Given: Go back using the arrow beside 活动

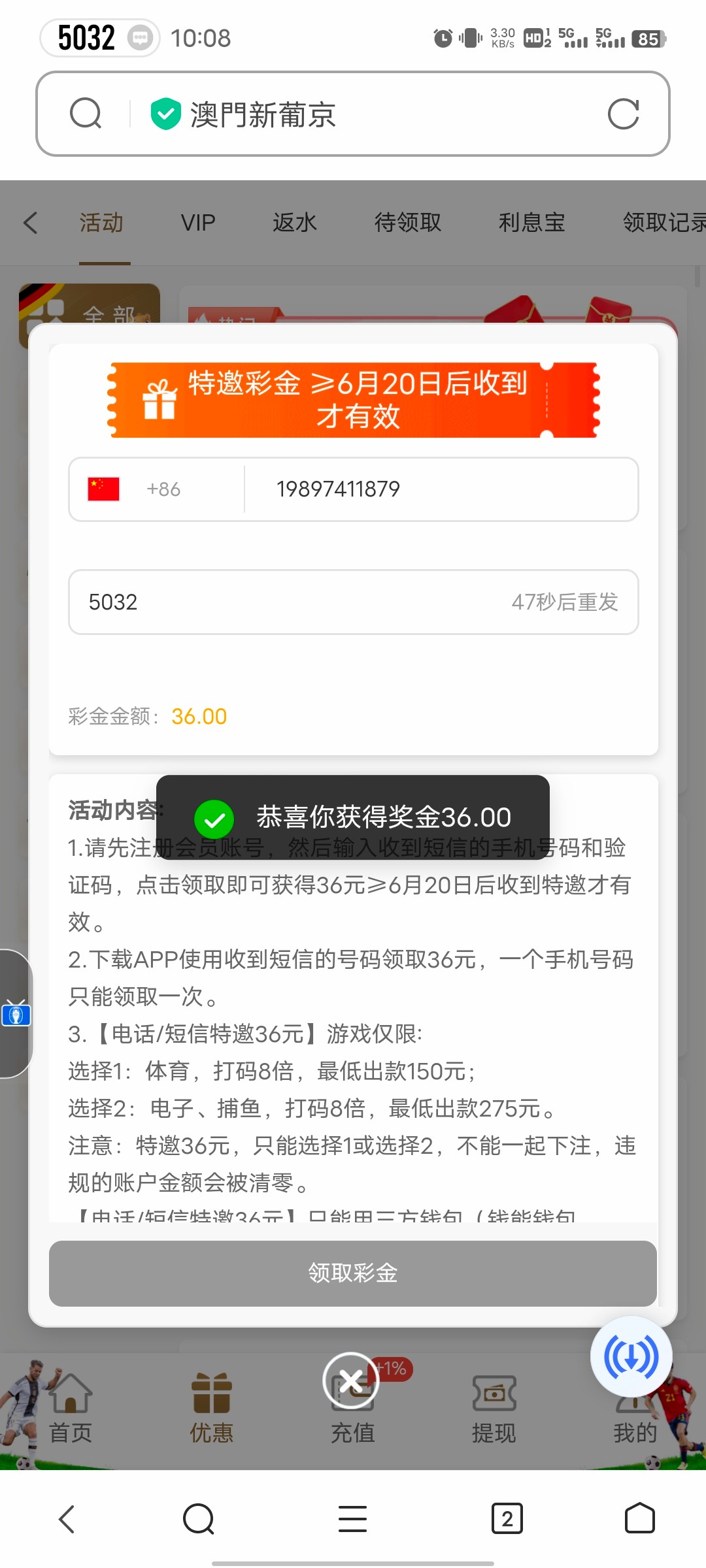Looking at the screenshot, I should pos(30,223).
